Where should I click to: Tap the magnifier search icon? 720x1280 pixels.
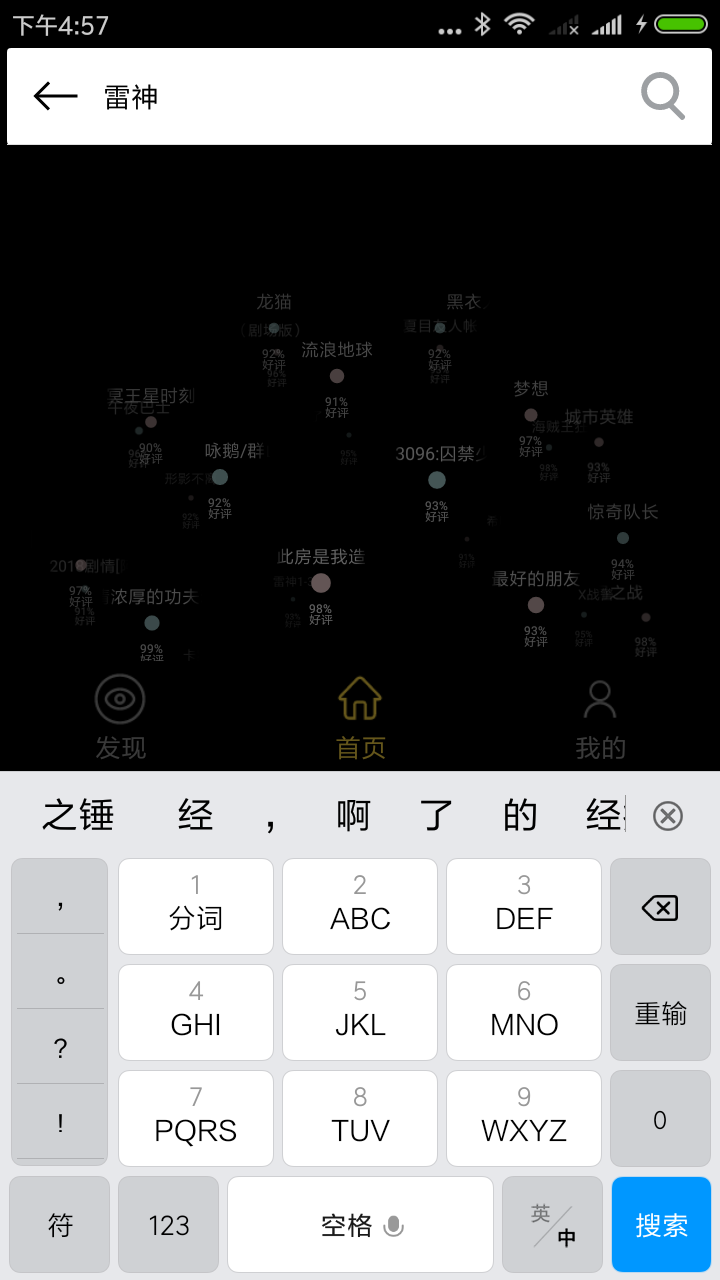662,96
